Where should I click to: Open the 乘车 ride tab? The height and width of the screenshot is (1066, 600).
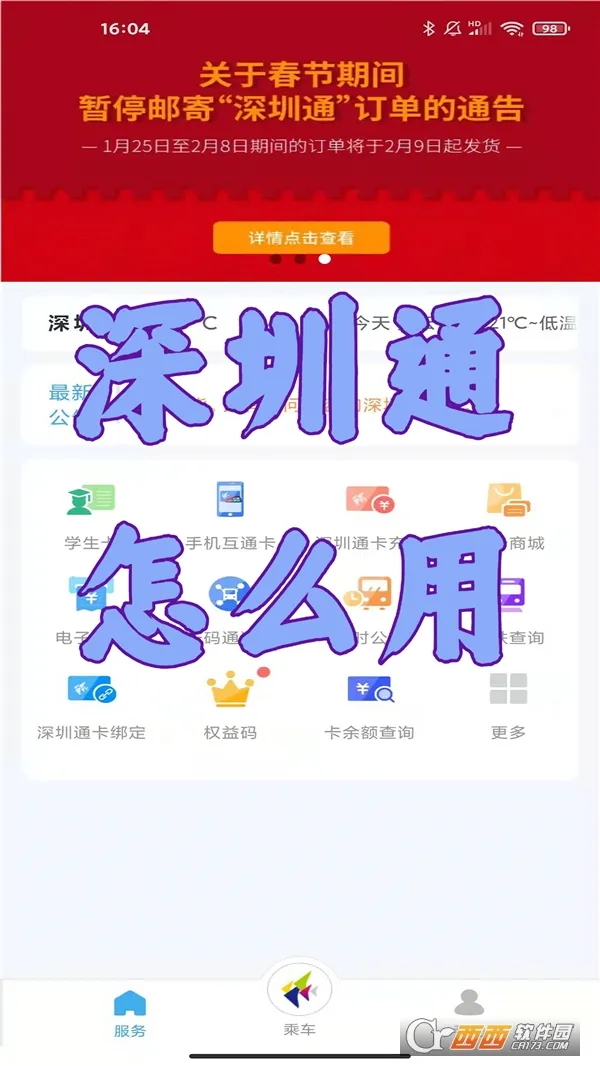[x=300, y=1000]
